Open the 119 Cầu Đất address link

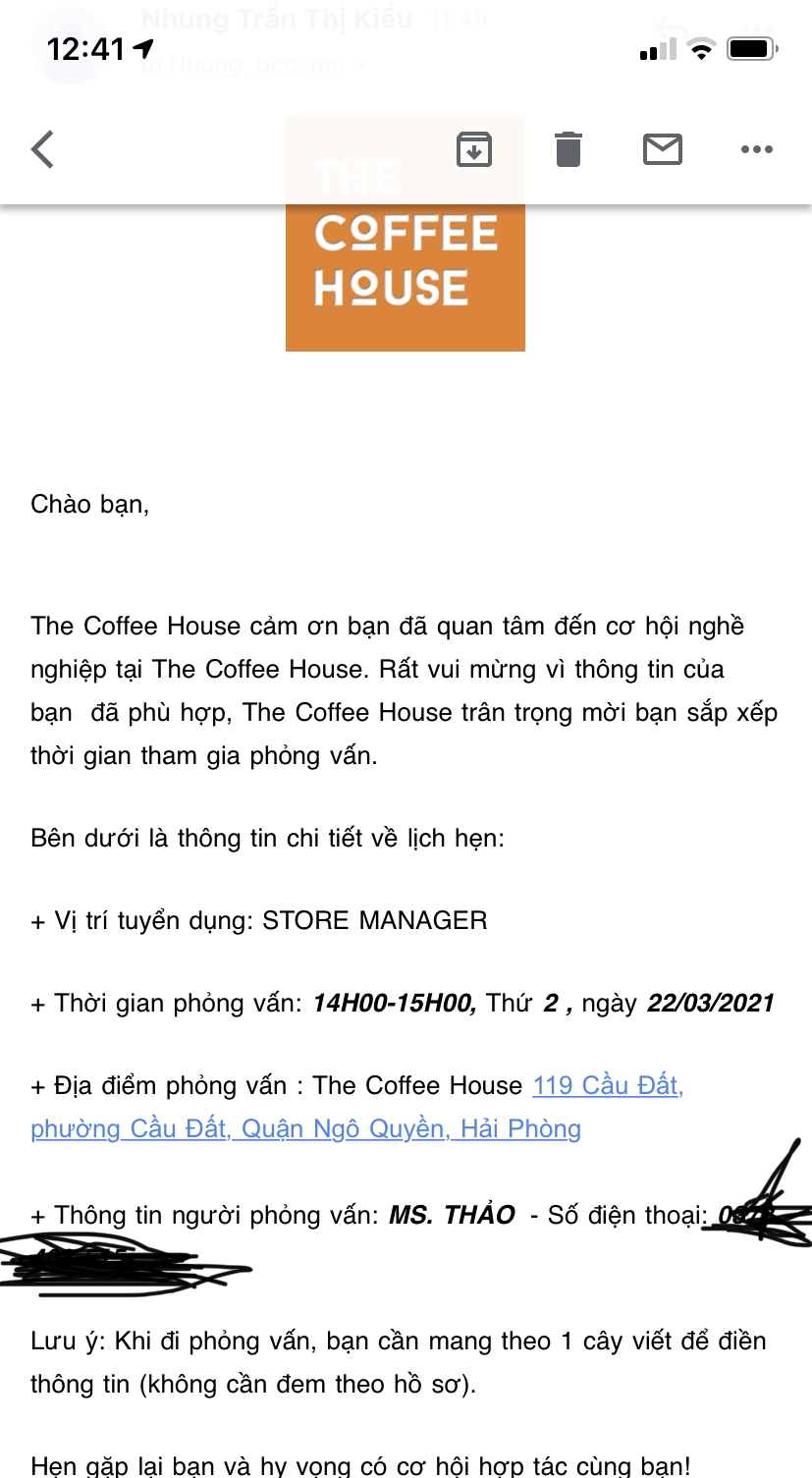tap(357, 1107)
